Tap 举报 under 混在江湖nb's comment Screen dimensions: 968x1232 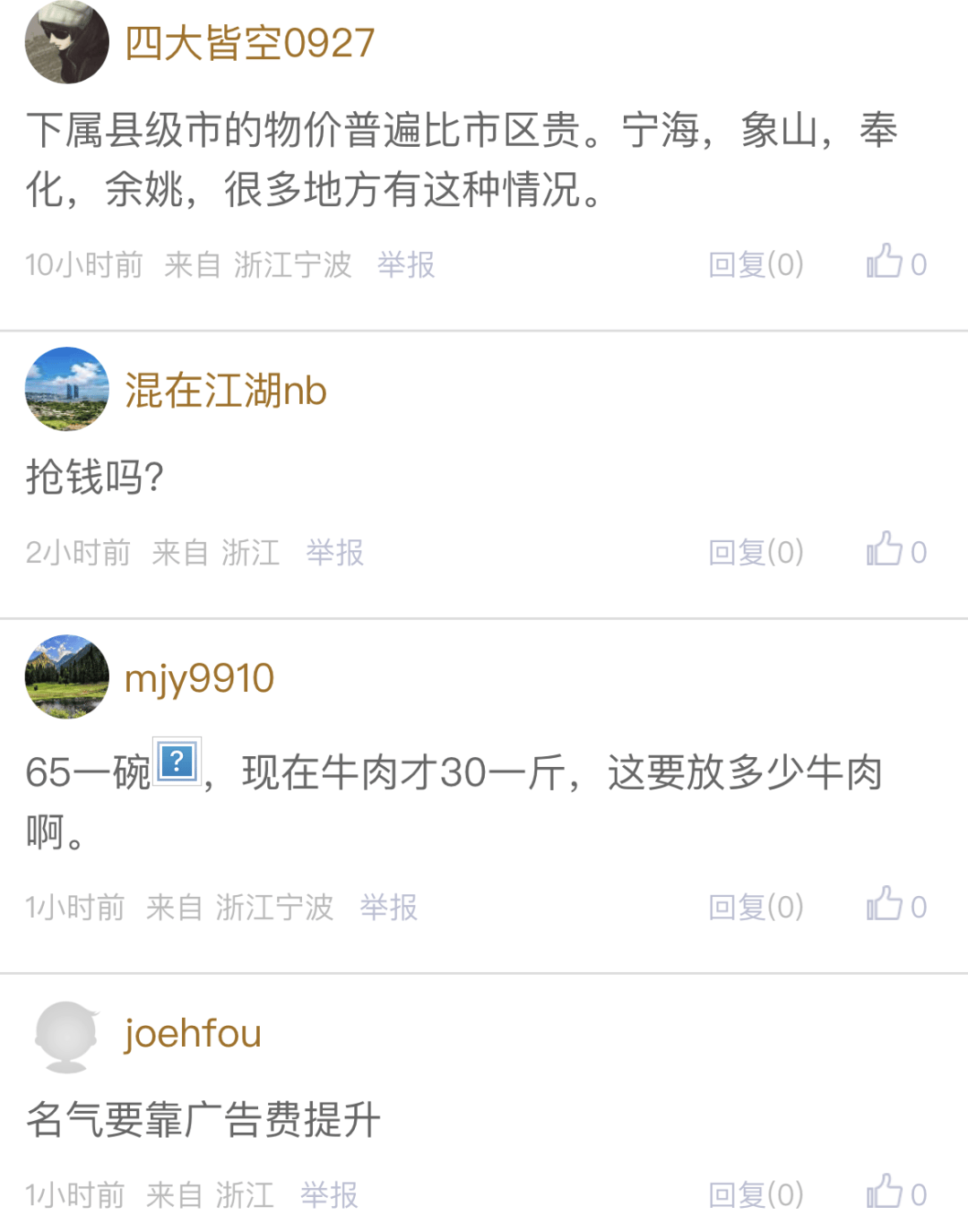334,552
